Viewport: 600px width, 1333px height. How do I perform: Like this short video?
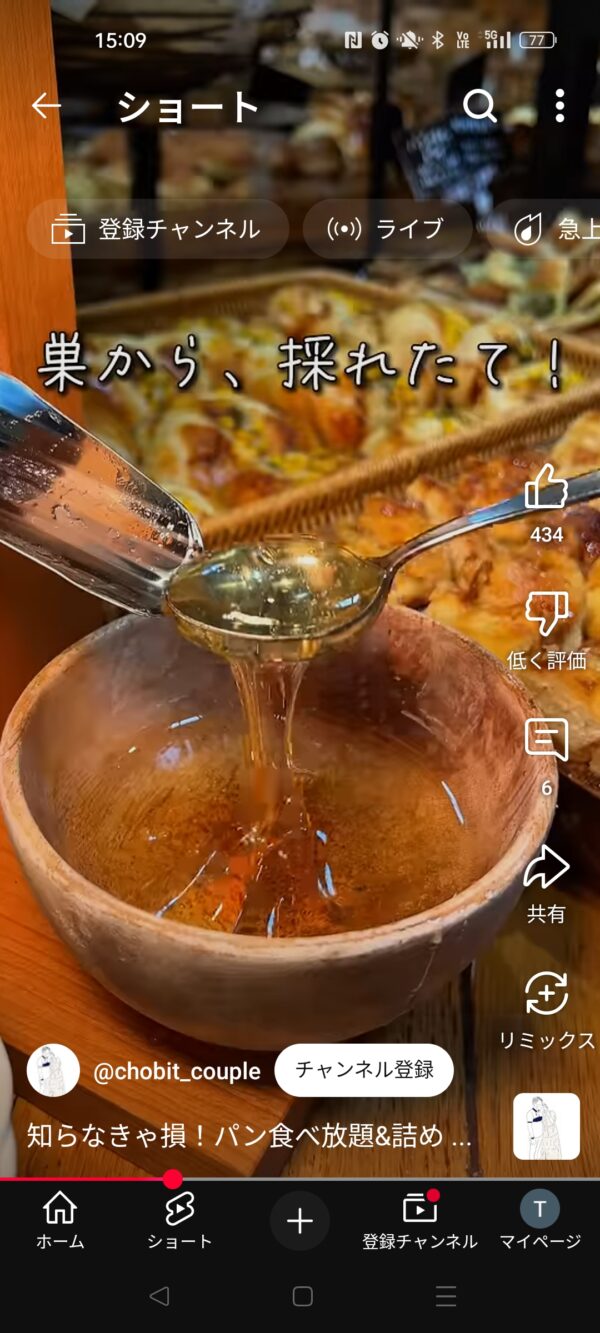pos(546,489)
